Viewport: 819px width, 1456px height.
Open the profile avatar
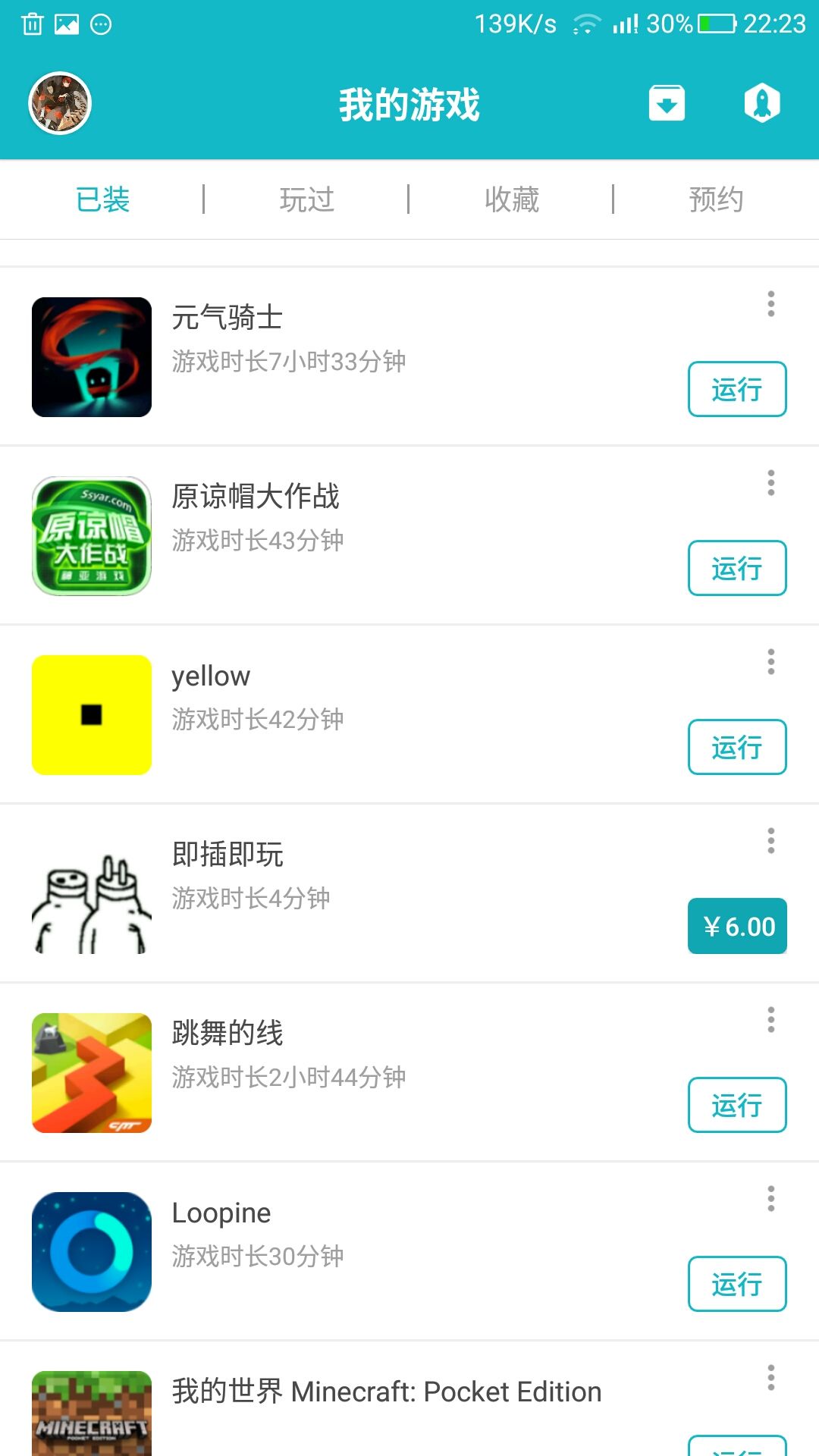tap(59, 103)
